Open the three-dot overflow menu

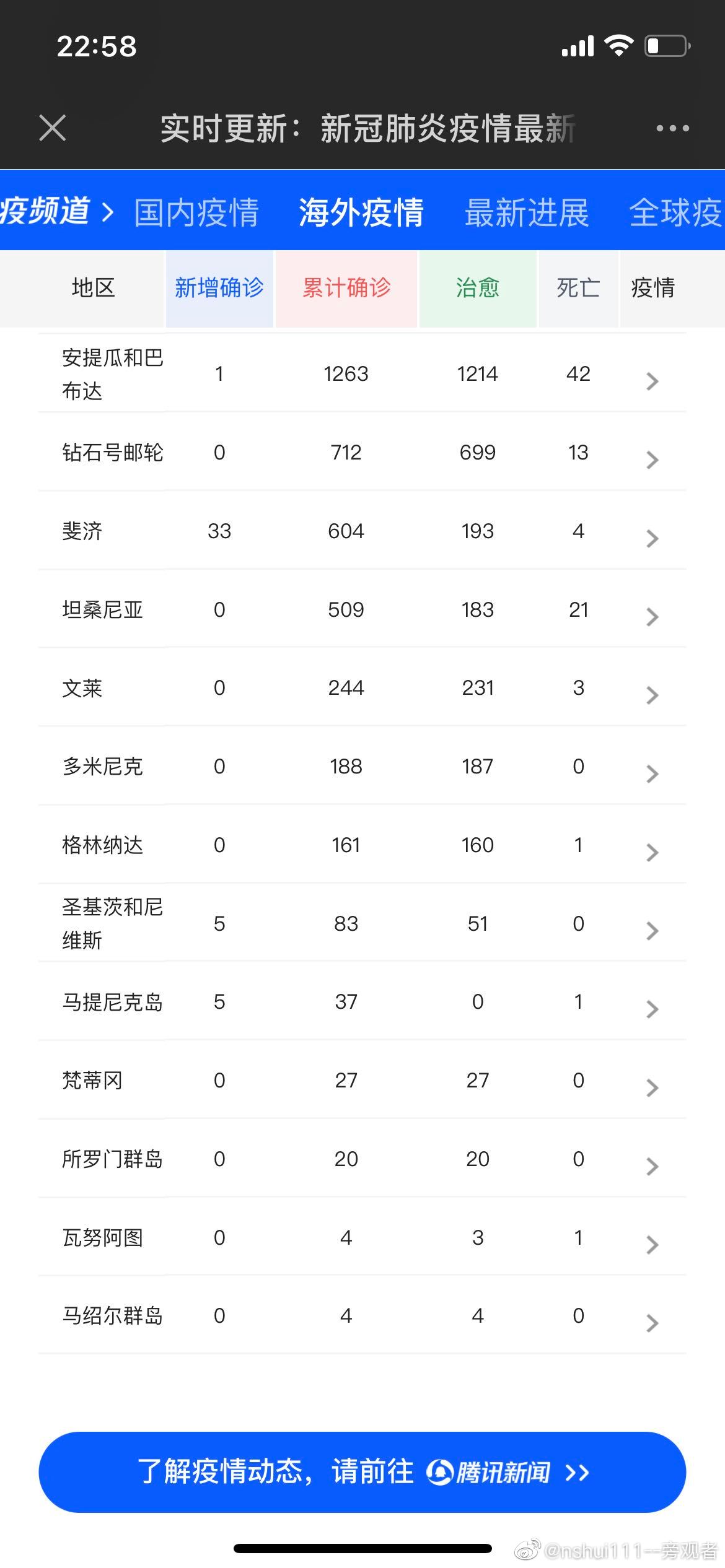click(672, 128)
